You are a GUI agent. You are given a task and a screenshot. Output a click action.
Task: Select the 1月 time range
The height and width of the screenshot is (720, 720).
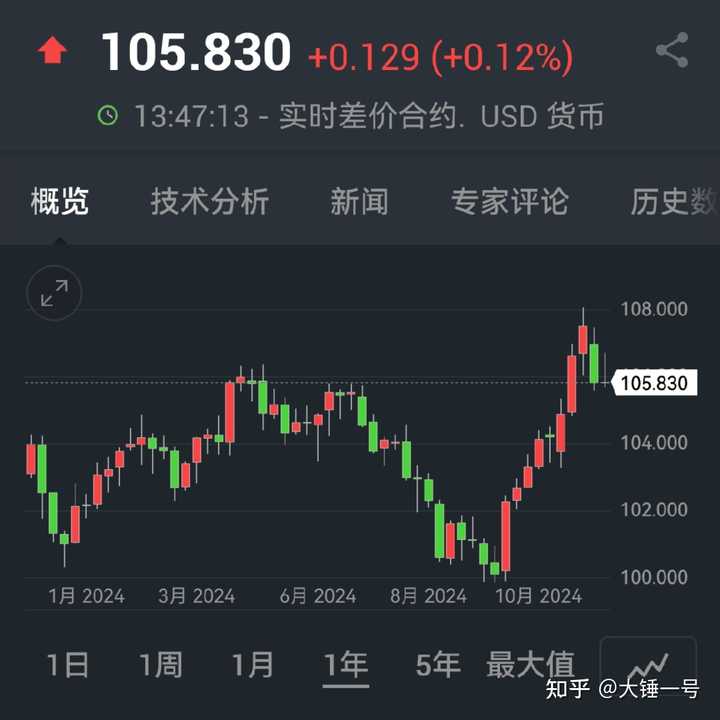click(x=253, y=665)
